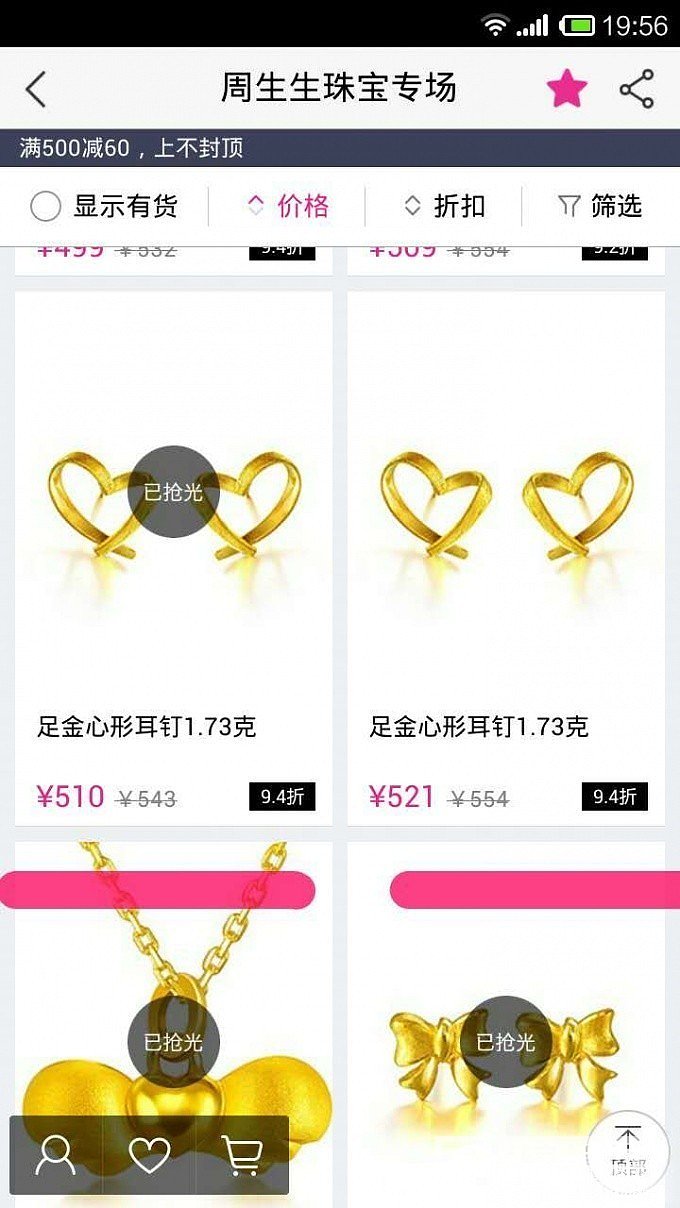View favorites via the heart icon

tap(150, 1155)
